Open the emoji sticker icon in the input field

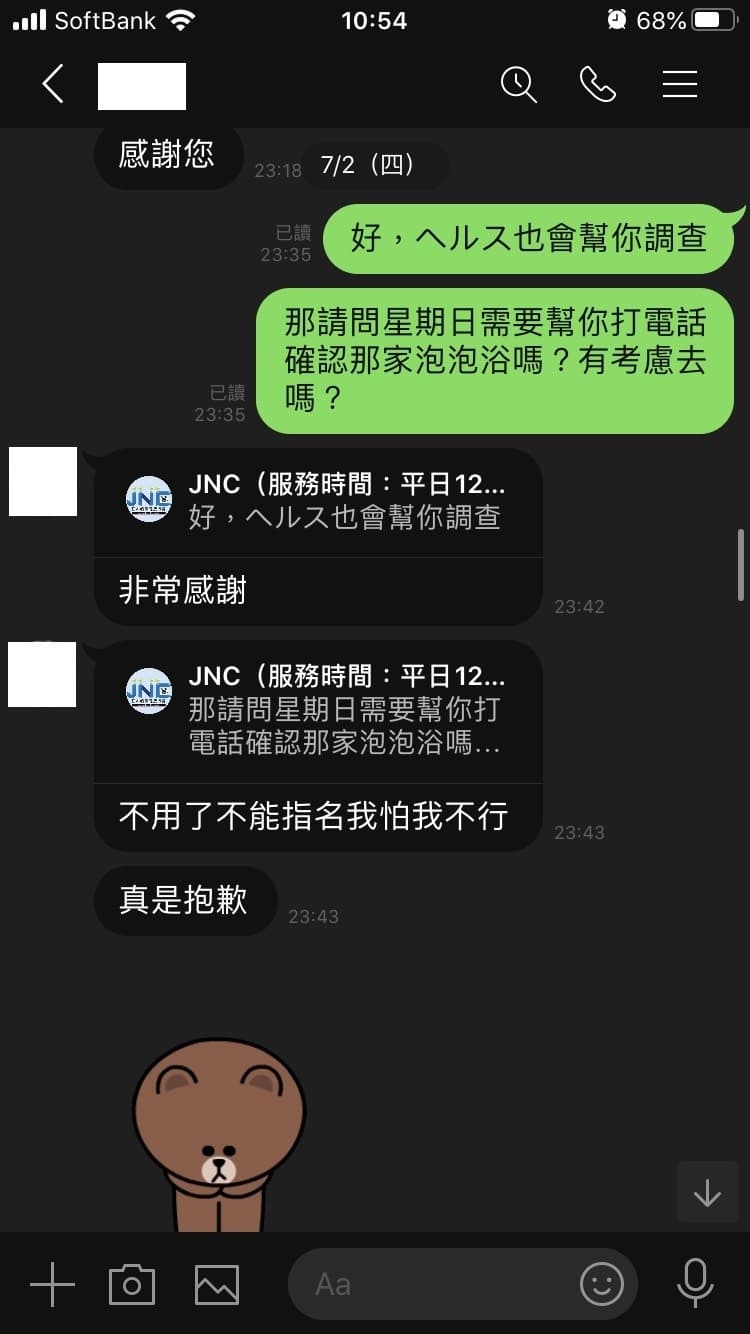601,1283
